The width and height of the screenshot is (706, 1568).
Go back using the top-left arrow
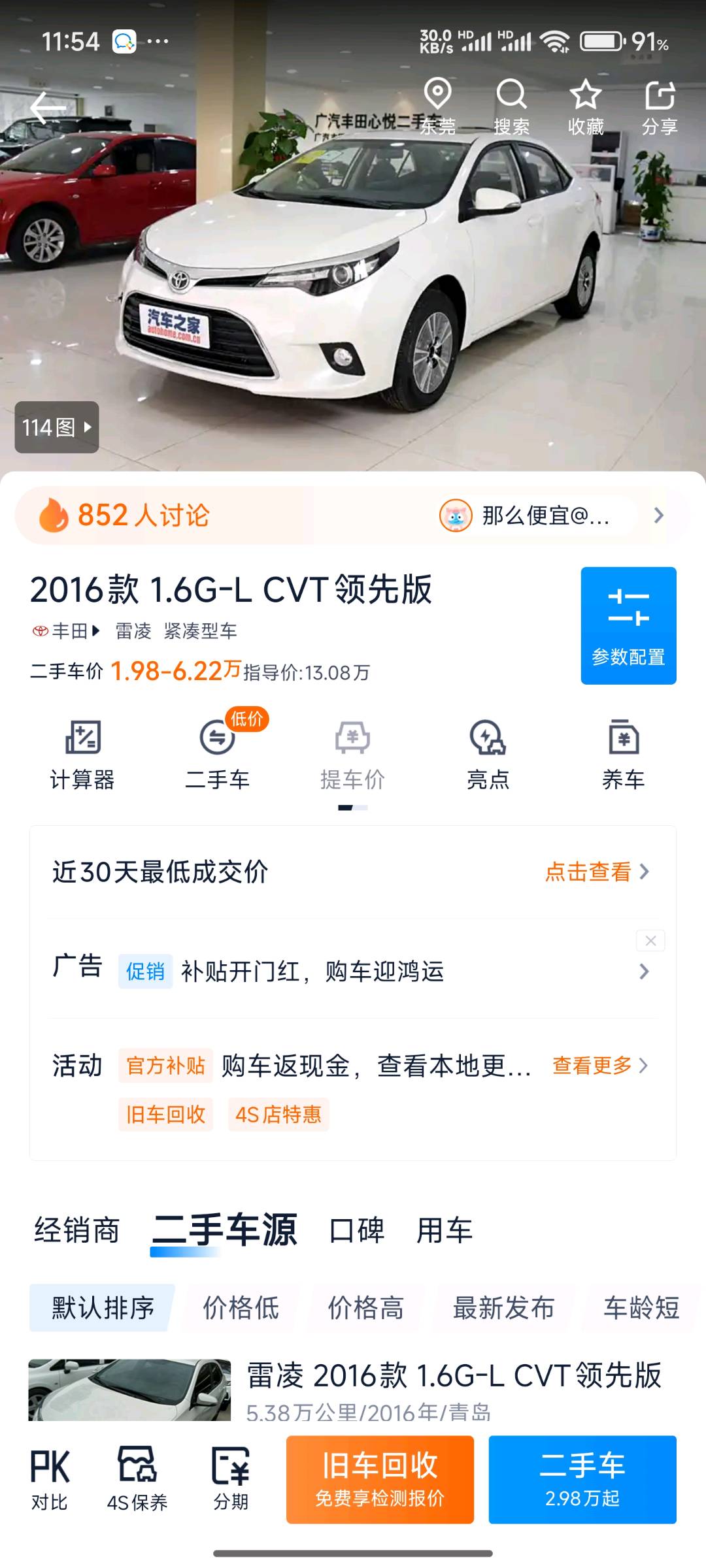pos(48,108)
